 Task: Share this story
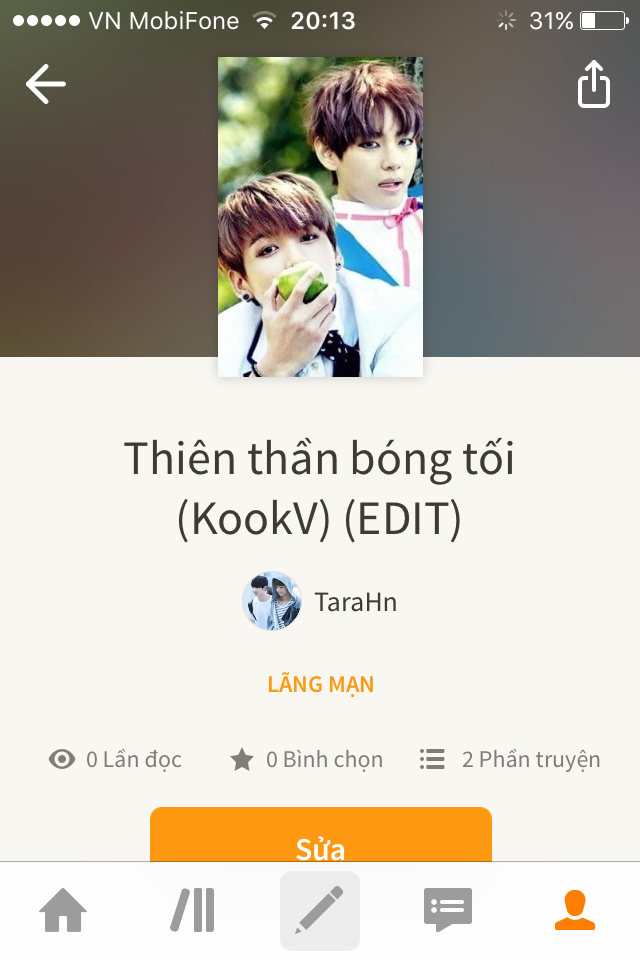pyautogui.click(x=594, y=84)
